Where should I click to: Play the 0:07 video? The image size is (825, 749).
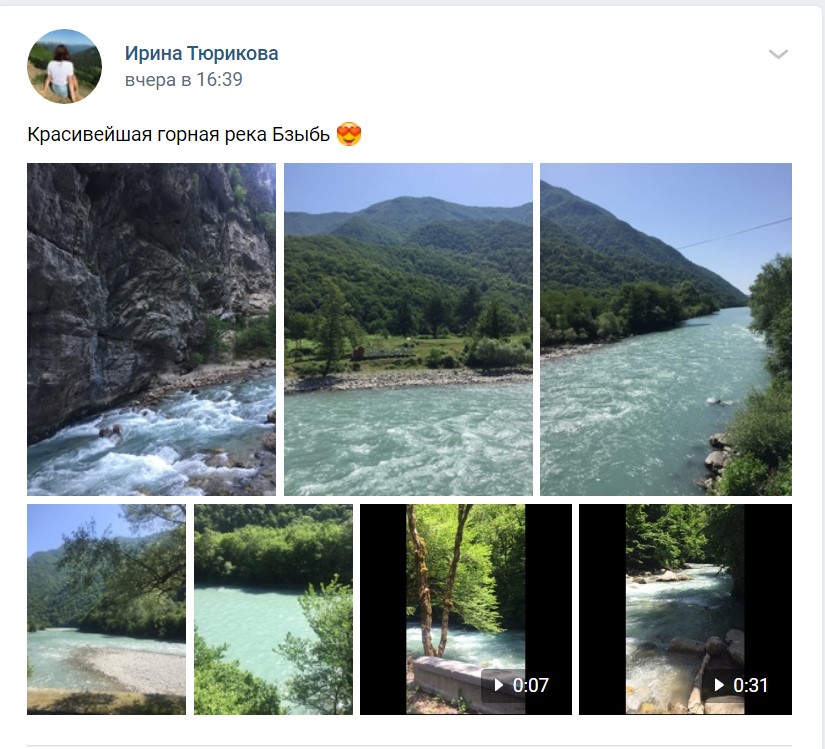[466, 609]
